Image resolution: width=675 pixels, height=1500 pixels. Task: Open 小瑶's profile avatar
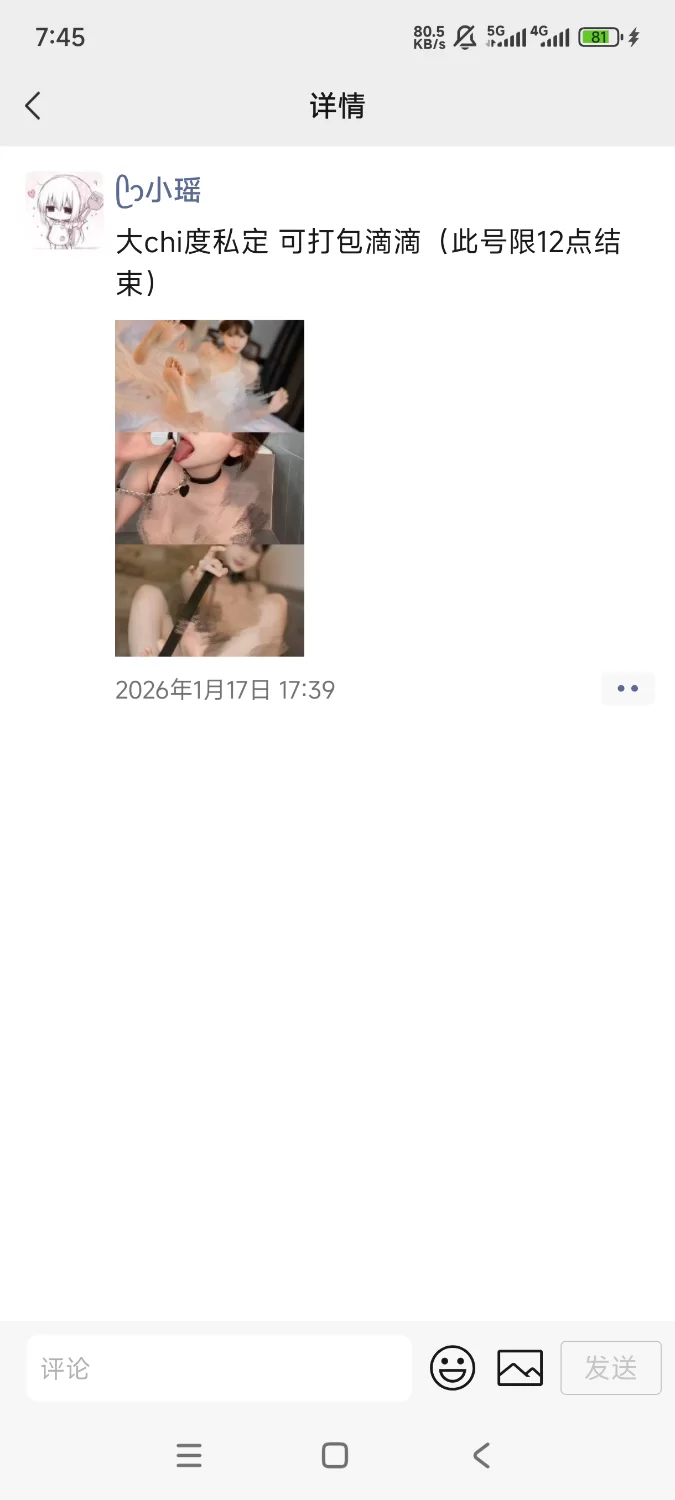64,210
